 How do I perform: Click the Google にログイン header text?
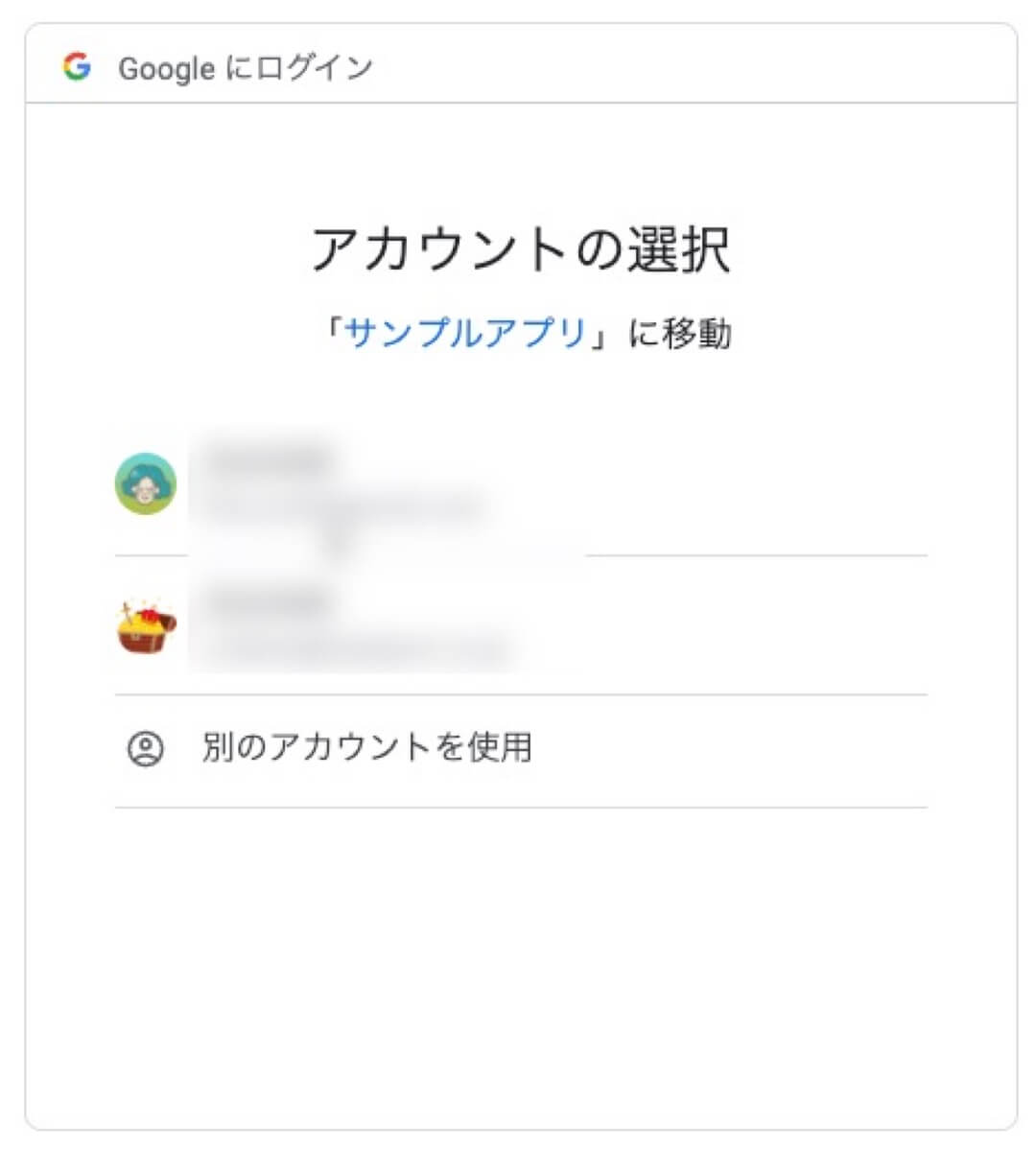(245, 67)
